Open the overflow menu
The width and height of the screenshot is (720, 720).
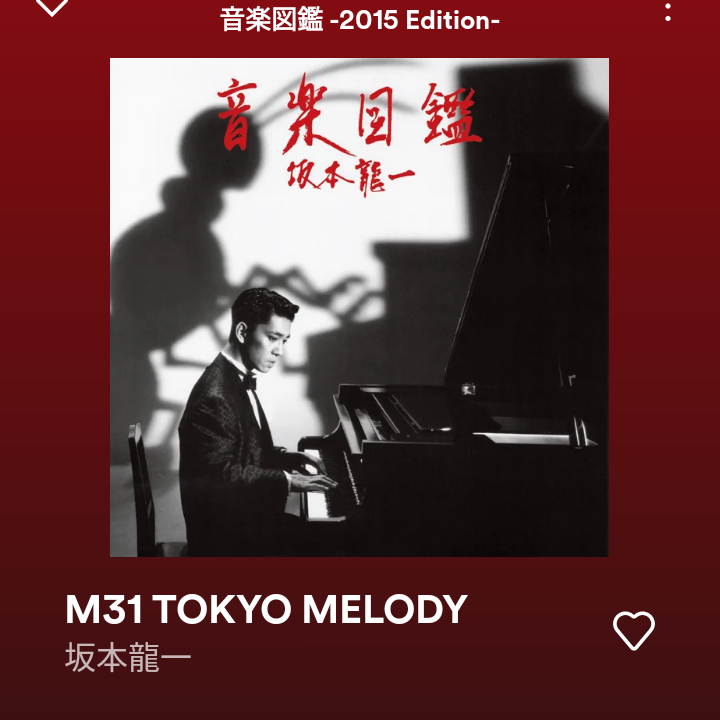(668, 10)
